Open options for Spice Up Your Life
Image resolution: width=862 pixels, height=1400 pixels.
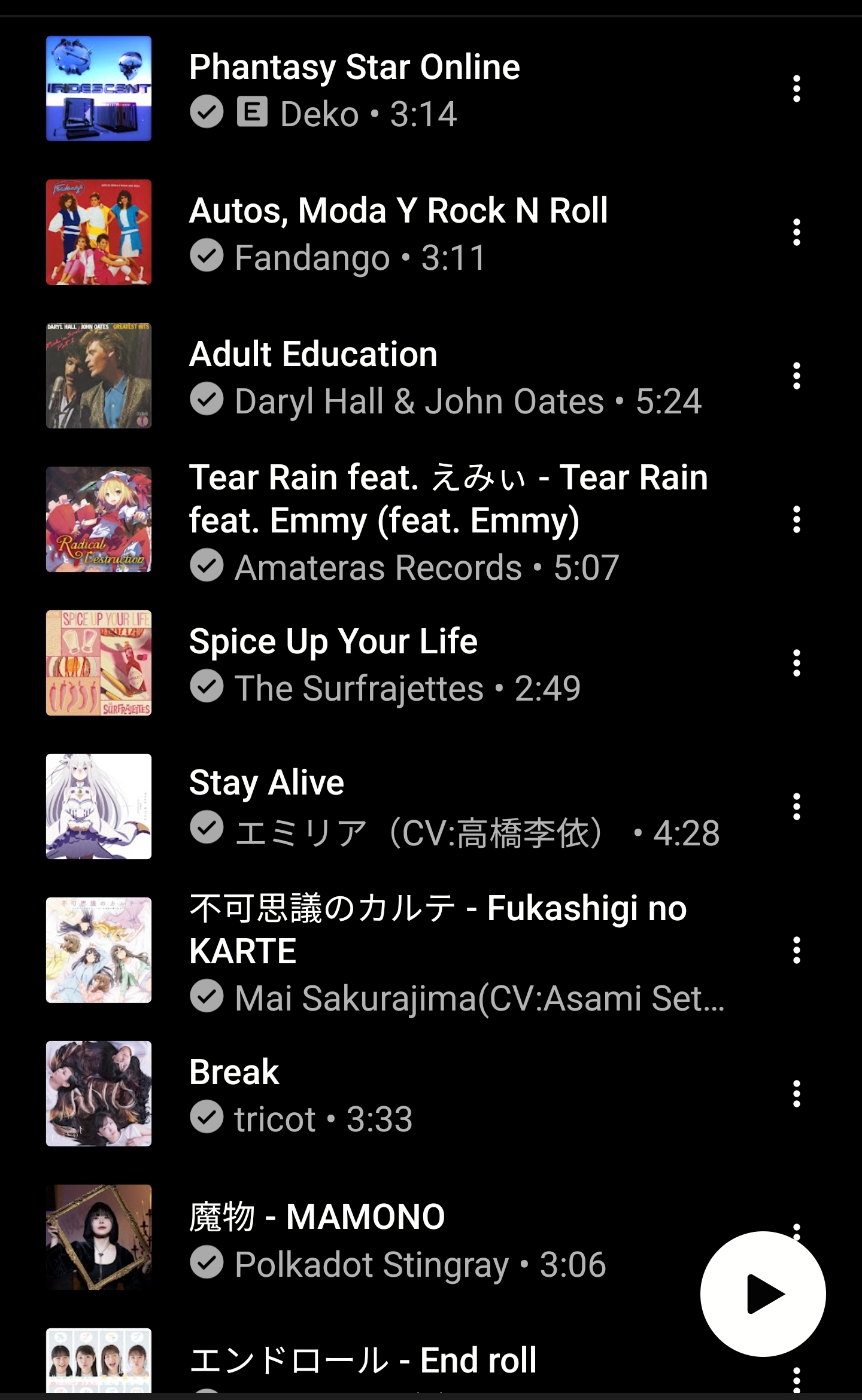pos(796,663)
